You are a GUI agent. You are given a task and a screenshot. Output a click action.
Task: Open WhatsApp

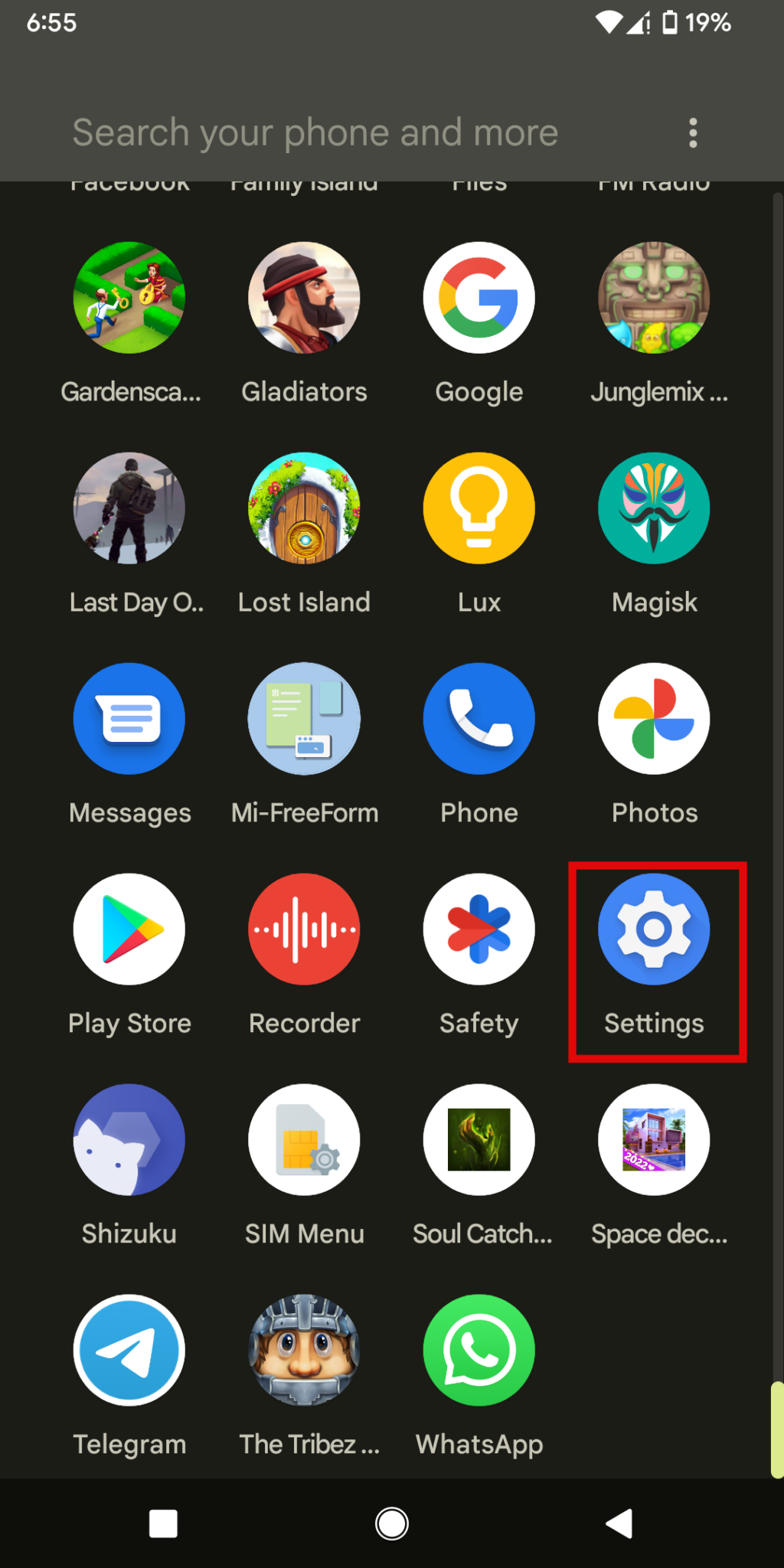click(479, 1351)
